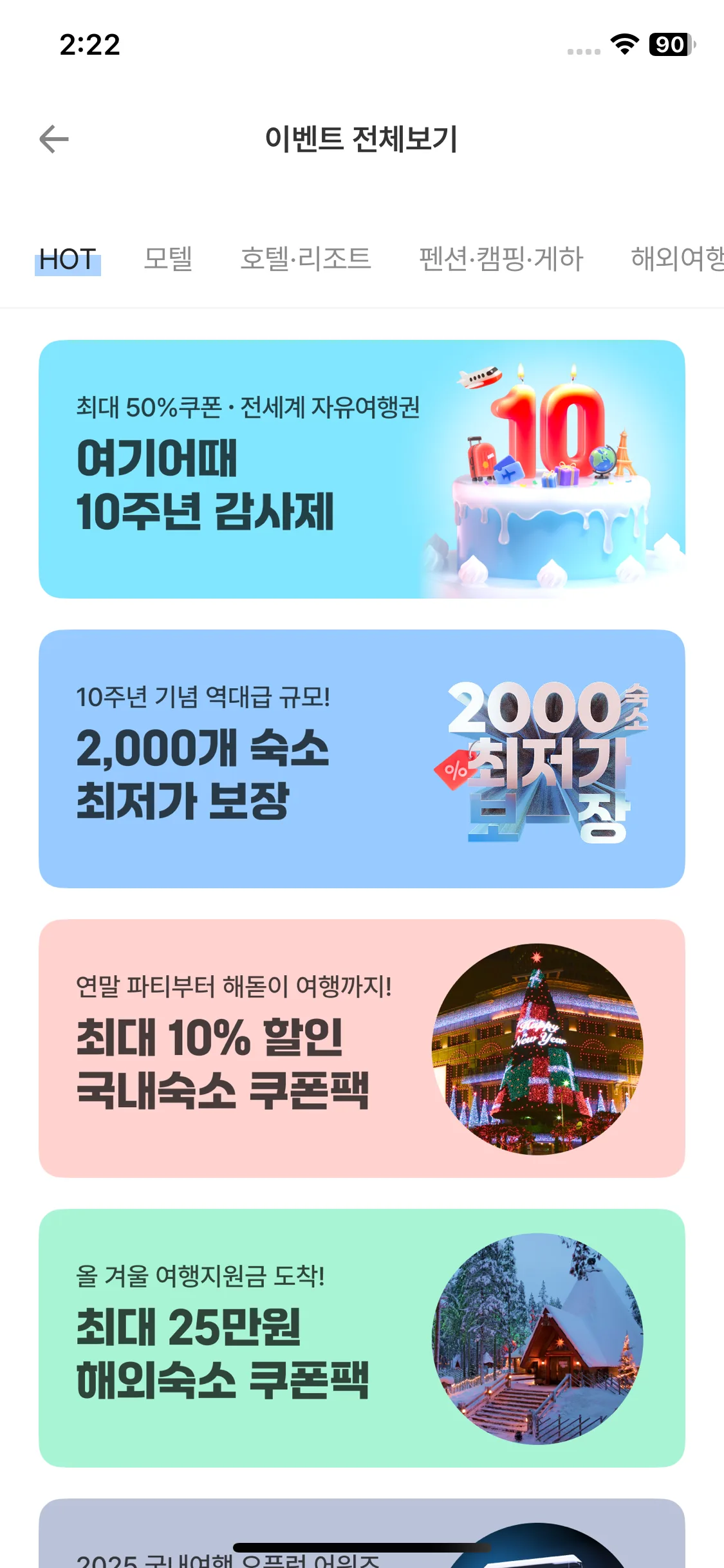Select the HOT tab
724x1568 pixels.
68,259
